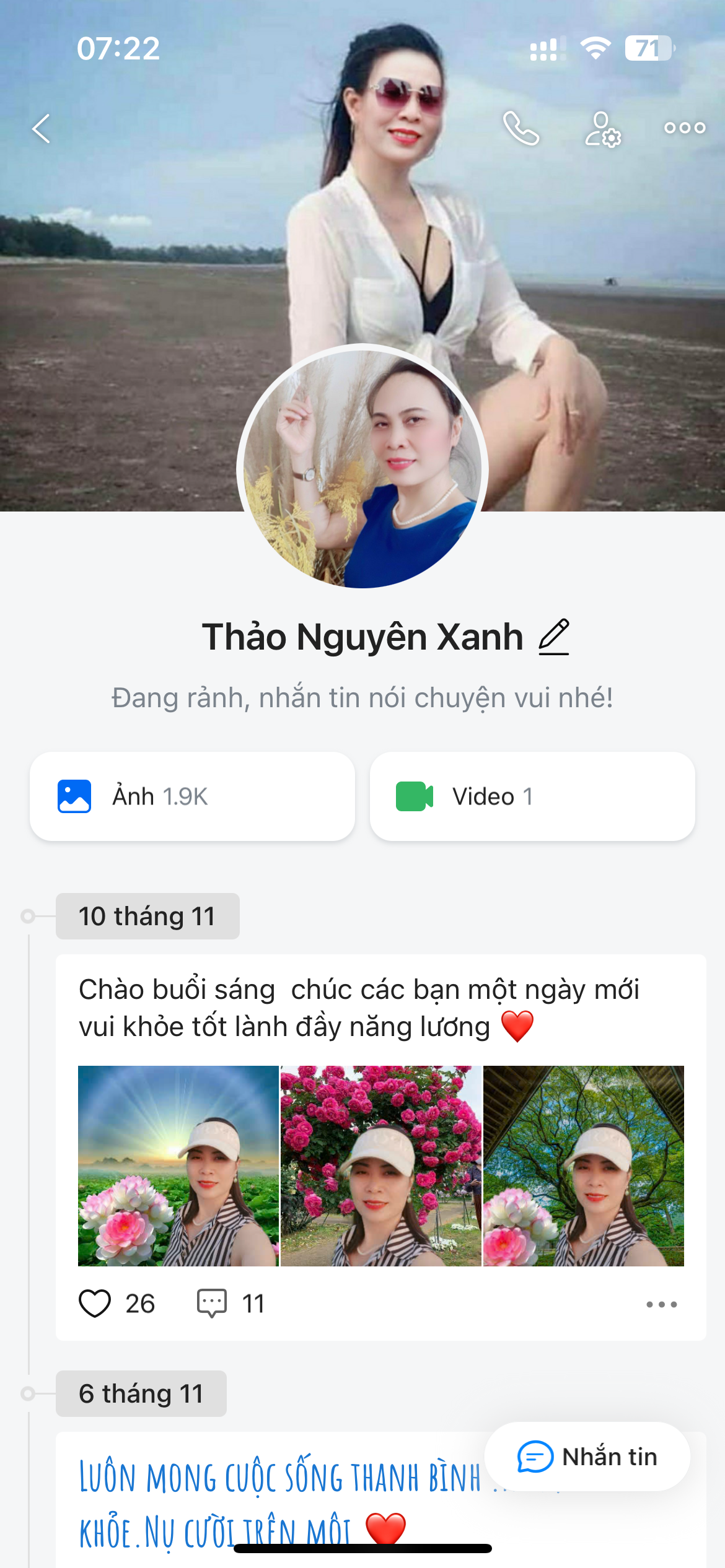
Task: Tap the Nhắn tin message button
Action: (587, 1457)
